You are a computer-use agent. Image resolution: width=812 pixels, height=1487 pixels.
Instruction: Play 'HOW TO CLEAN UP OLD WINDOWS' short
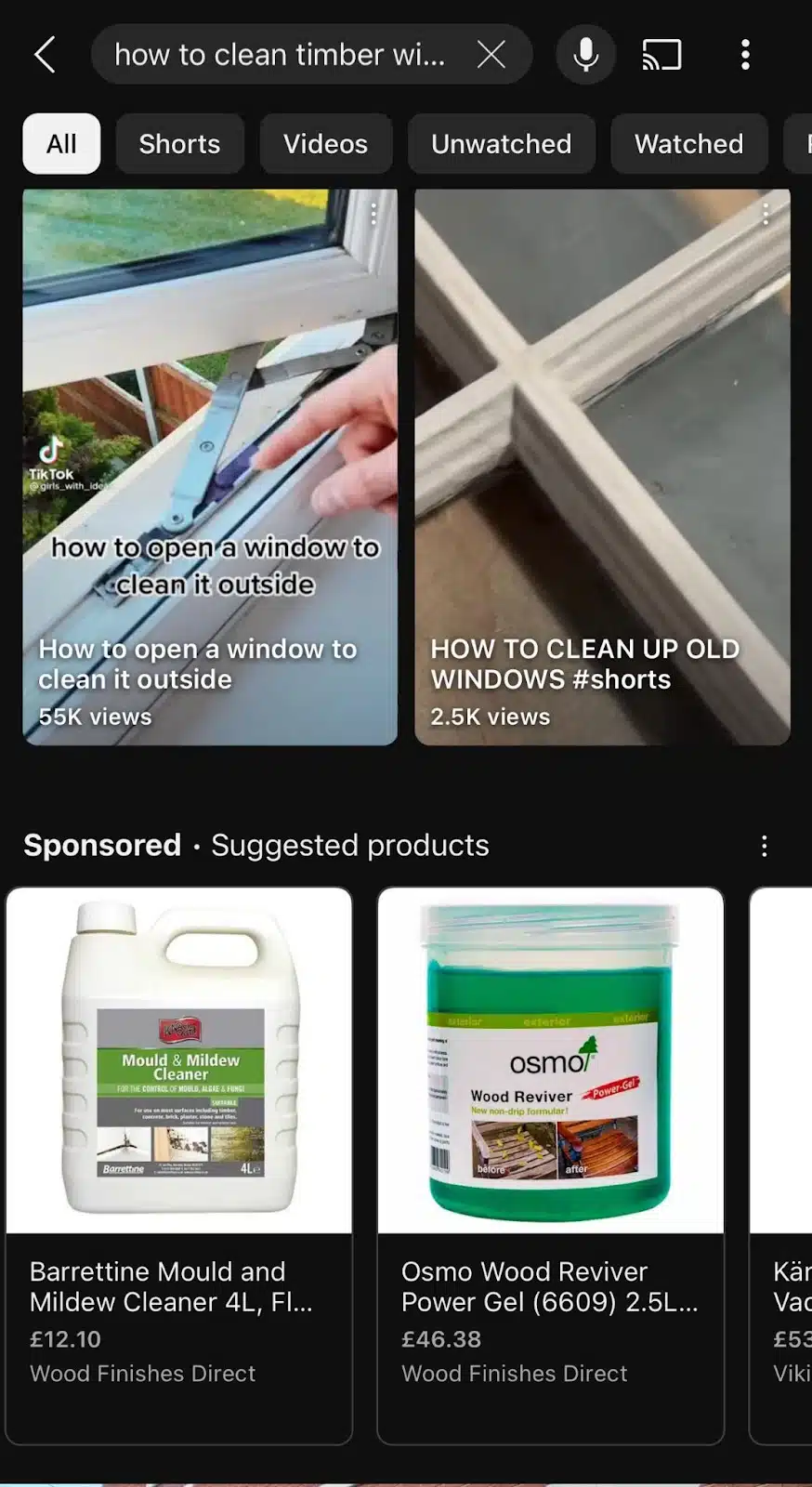coord(602,465)
